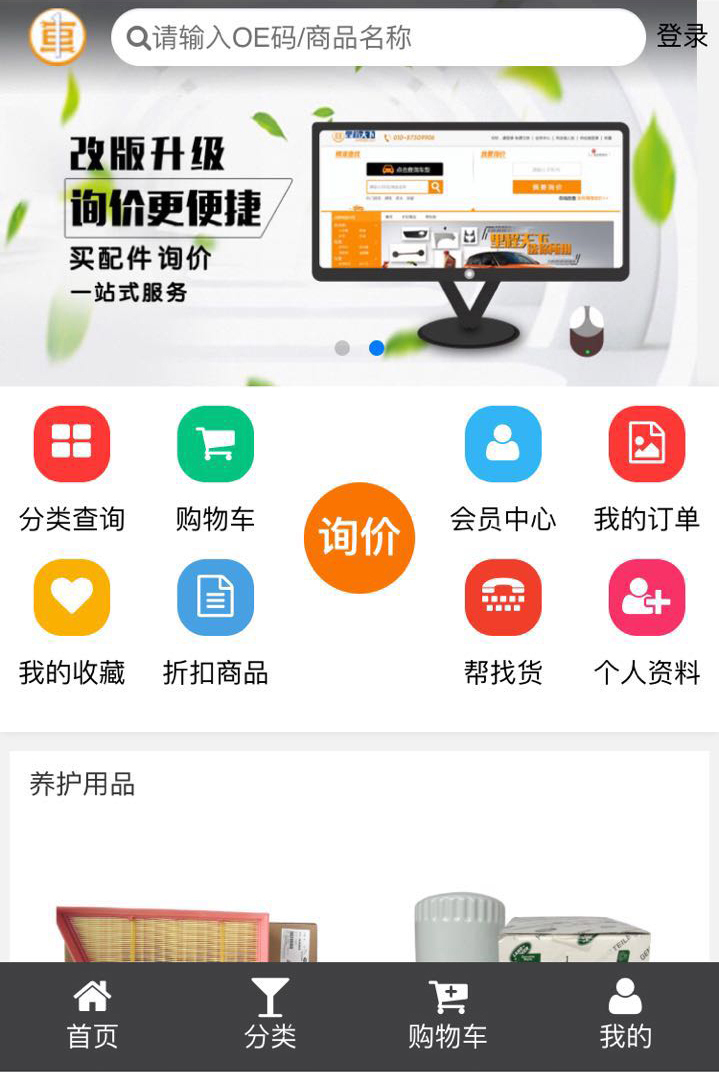Image resolution: width=719 pixels, height=1072 pixels.
Task: Tap 登录 to log in
Action: tap(681, 36)
